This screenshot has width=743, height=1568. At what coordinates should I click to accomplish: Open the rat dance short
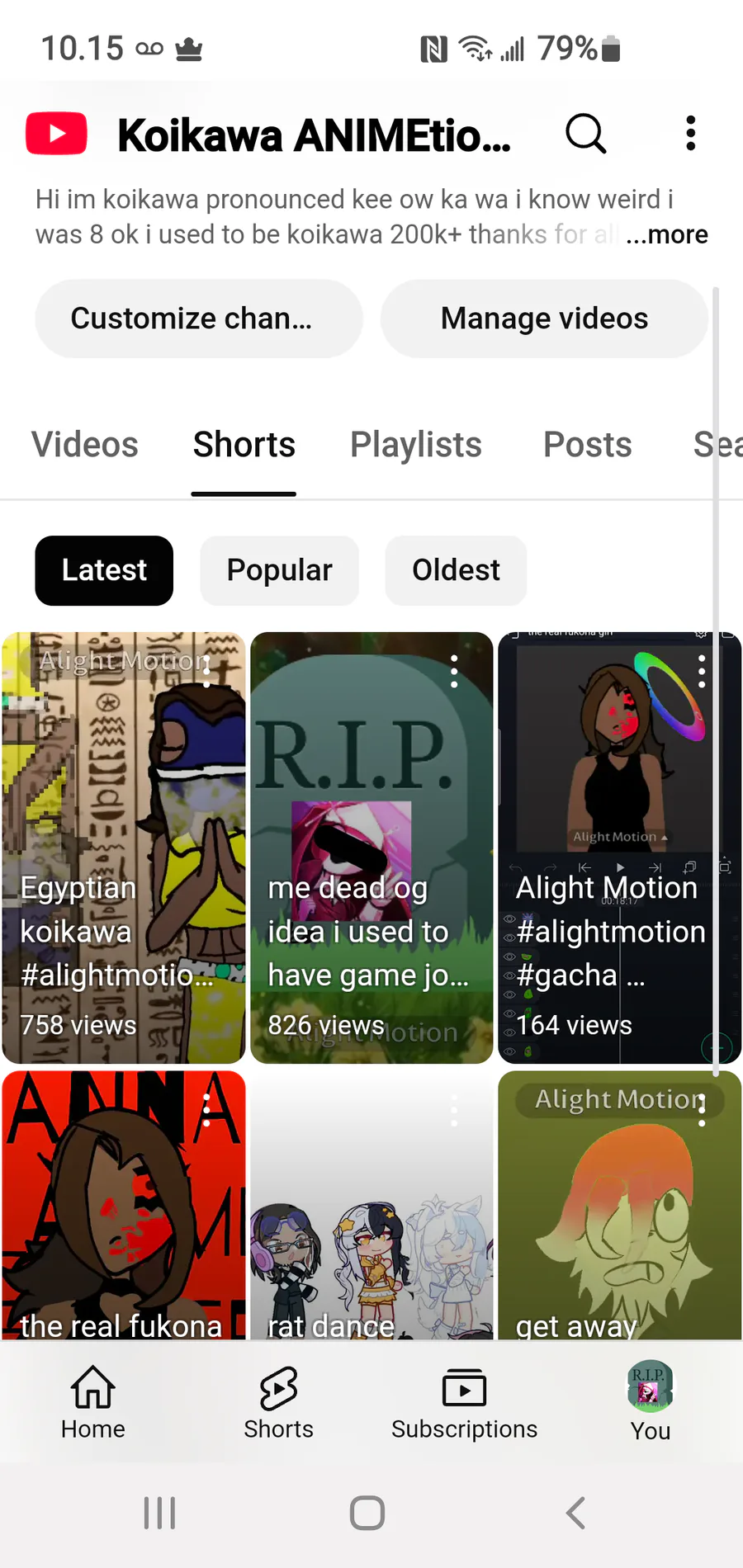tap(371, 1205)
